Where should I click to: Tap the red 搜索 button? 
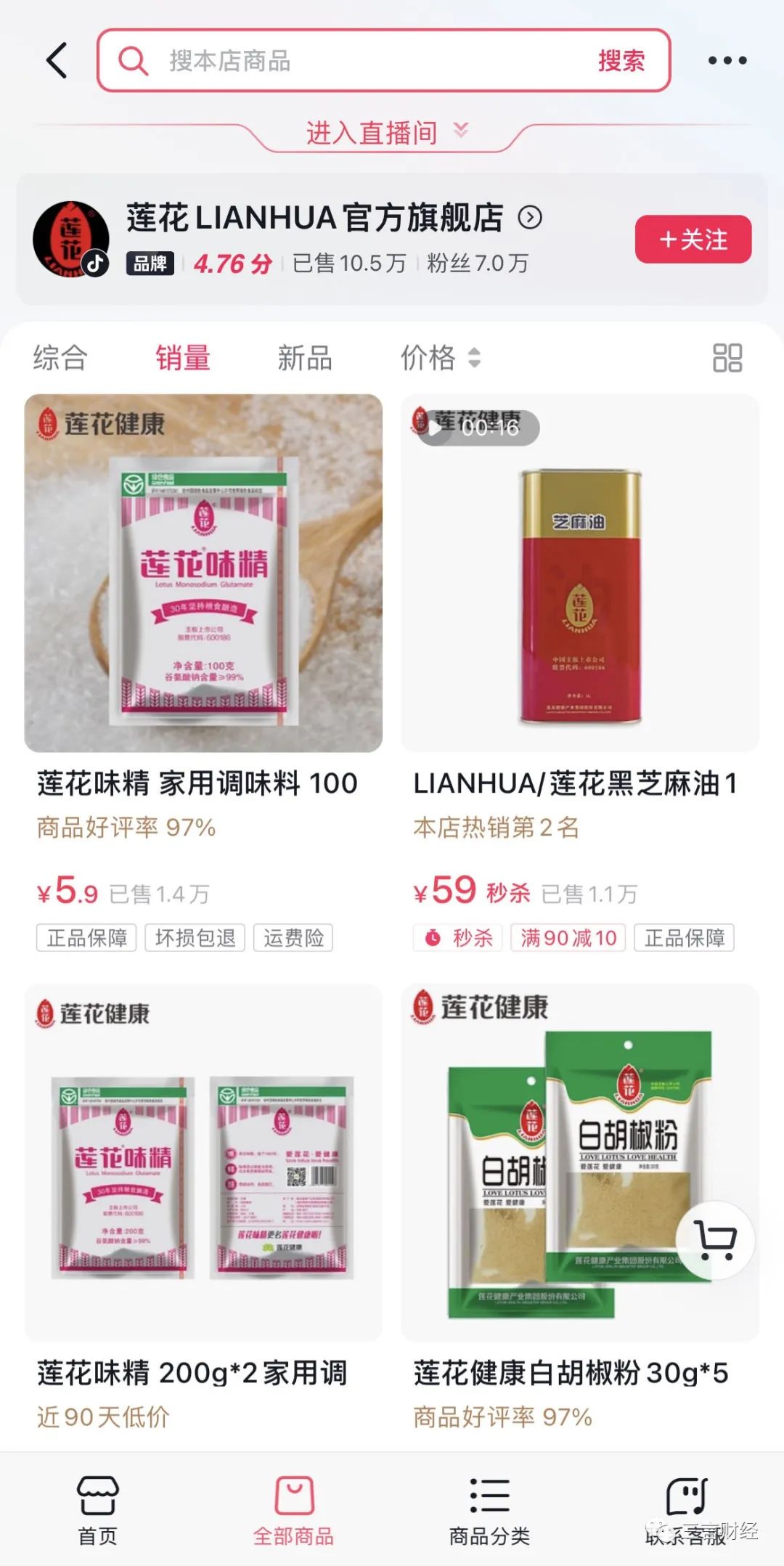pos(621,61)
